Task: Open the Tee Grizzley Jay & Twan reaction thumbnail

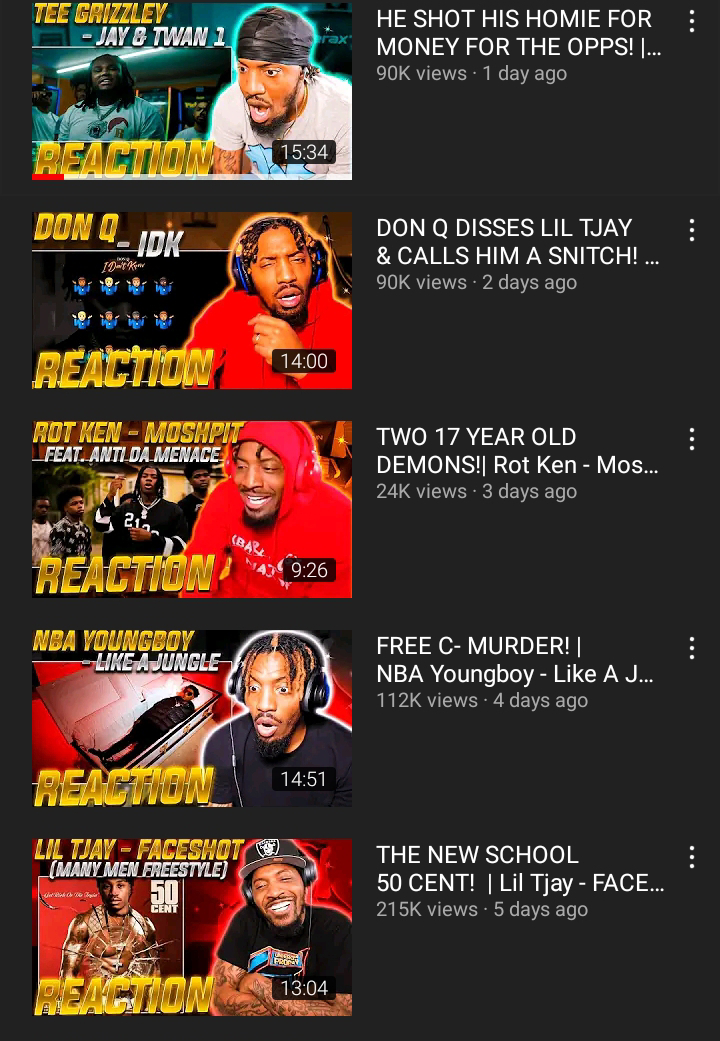Action: (192, 90)
